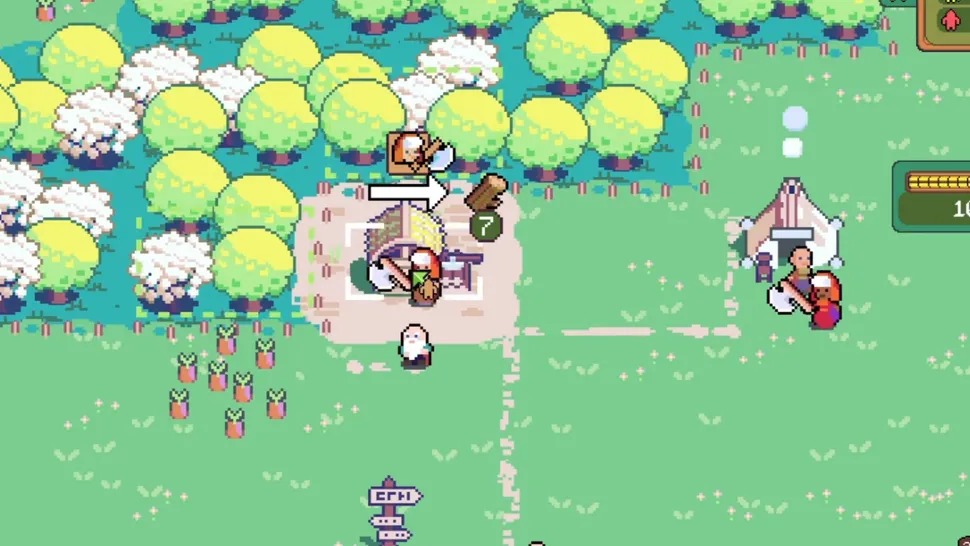Select the white-haired villager below the hut

414,347
